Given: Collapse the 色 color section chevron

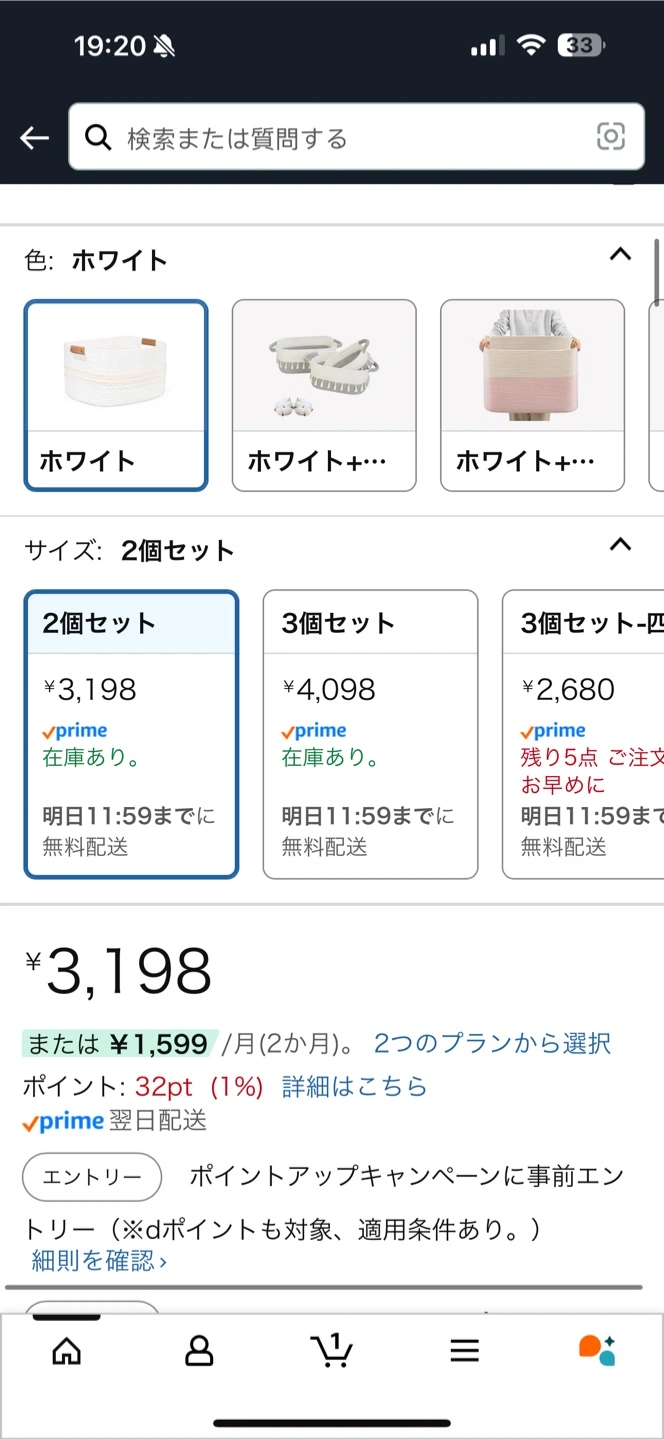Looking at the screenshot, I should click(620, 254).
